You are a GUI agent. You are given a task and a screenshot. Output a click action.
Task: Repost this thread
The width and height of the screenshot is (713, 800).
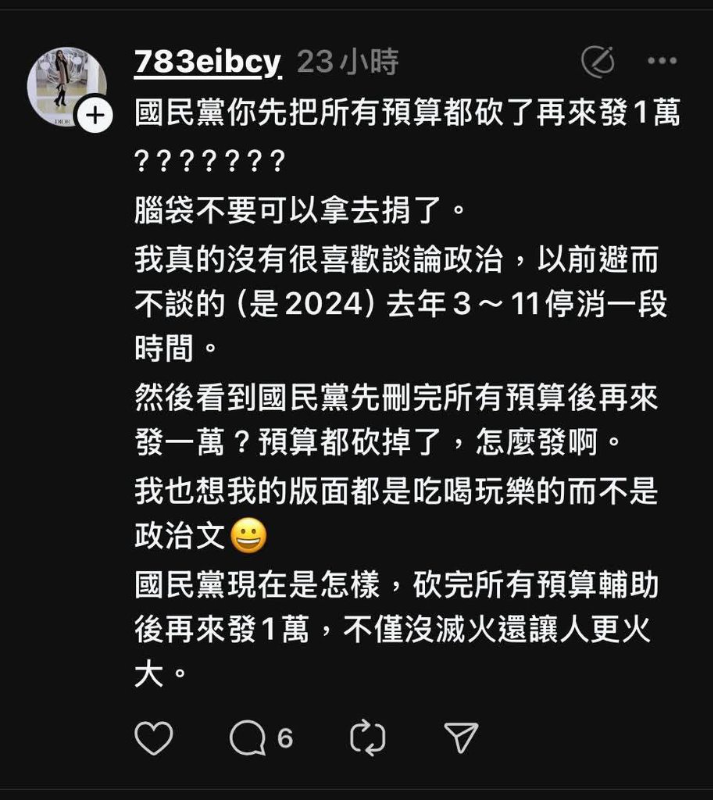pyautogui.click(x=367, y=738)
